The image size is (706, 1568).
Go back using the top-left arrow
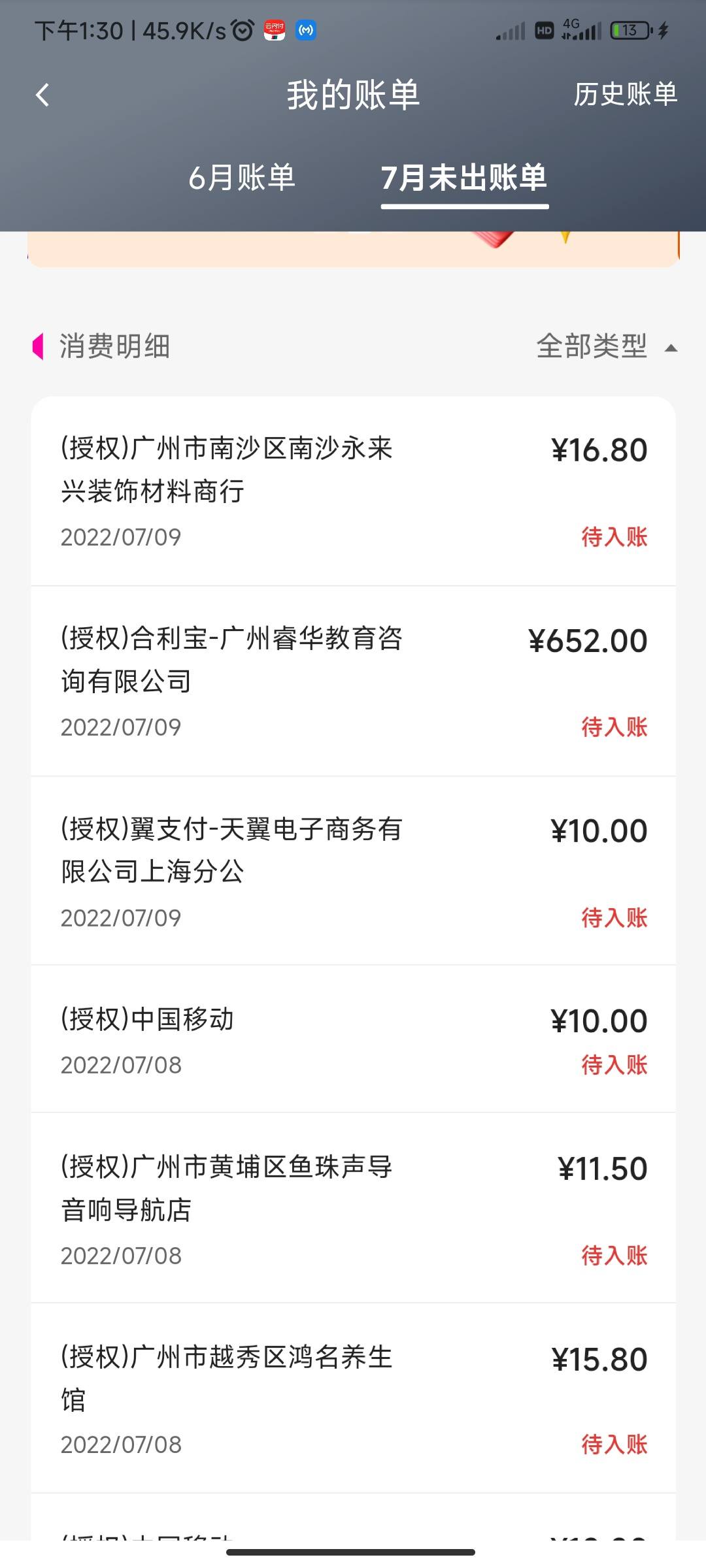tap(42, 95)
